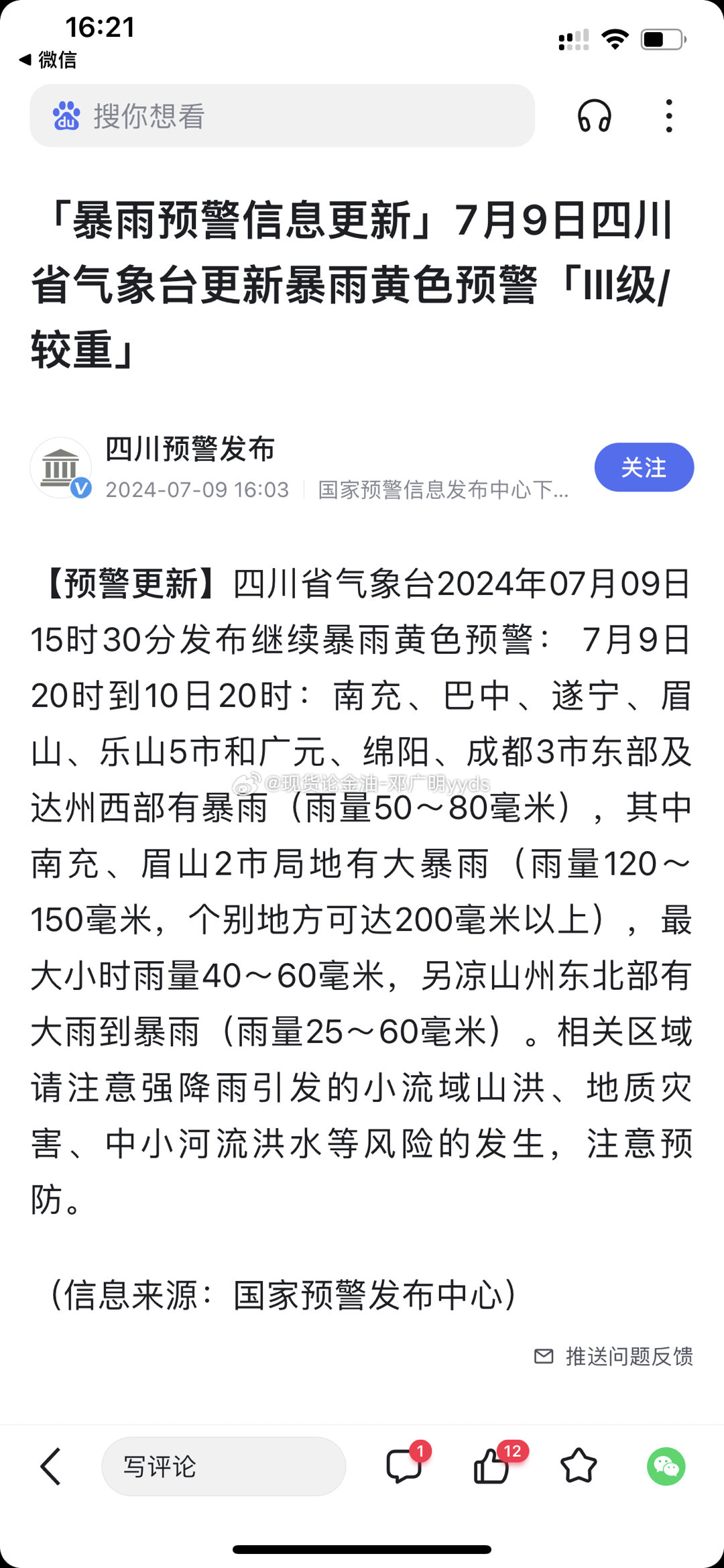Go back with the bottom arrow
Viewport: 724px width, 1568px height.
tap(50, 1466)
